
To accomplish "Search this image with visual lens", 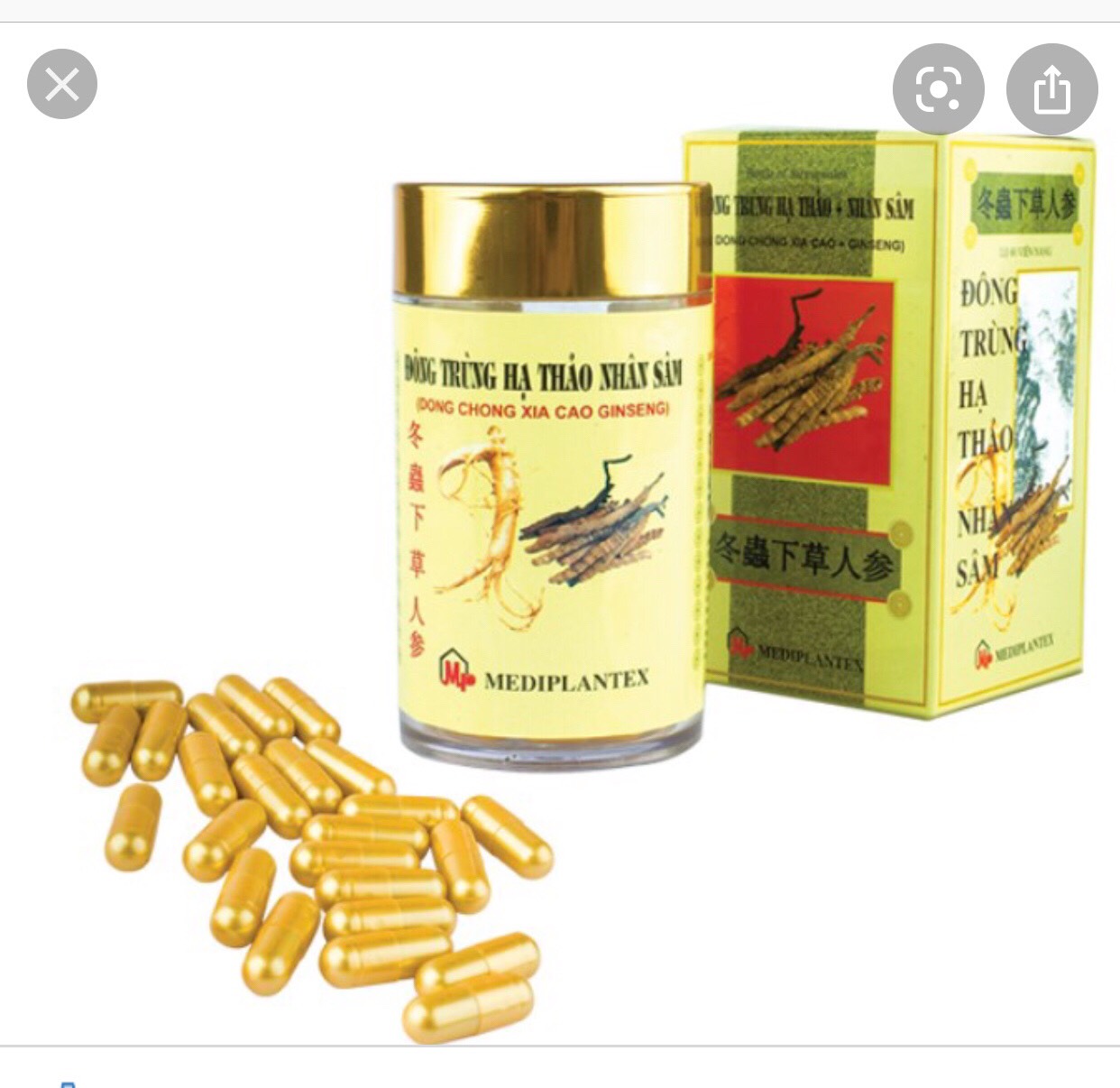I will tap(938, 89).
